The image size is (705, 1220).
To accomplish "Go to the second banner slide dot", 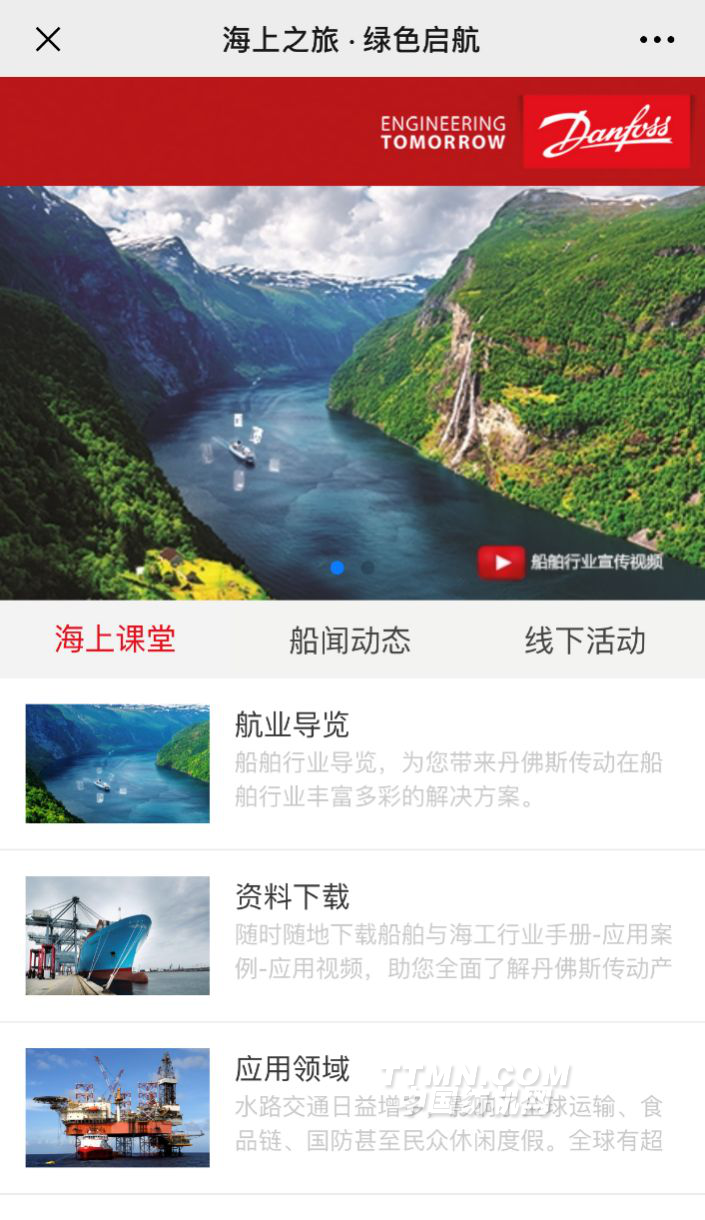I will [368, 567].
